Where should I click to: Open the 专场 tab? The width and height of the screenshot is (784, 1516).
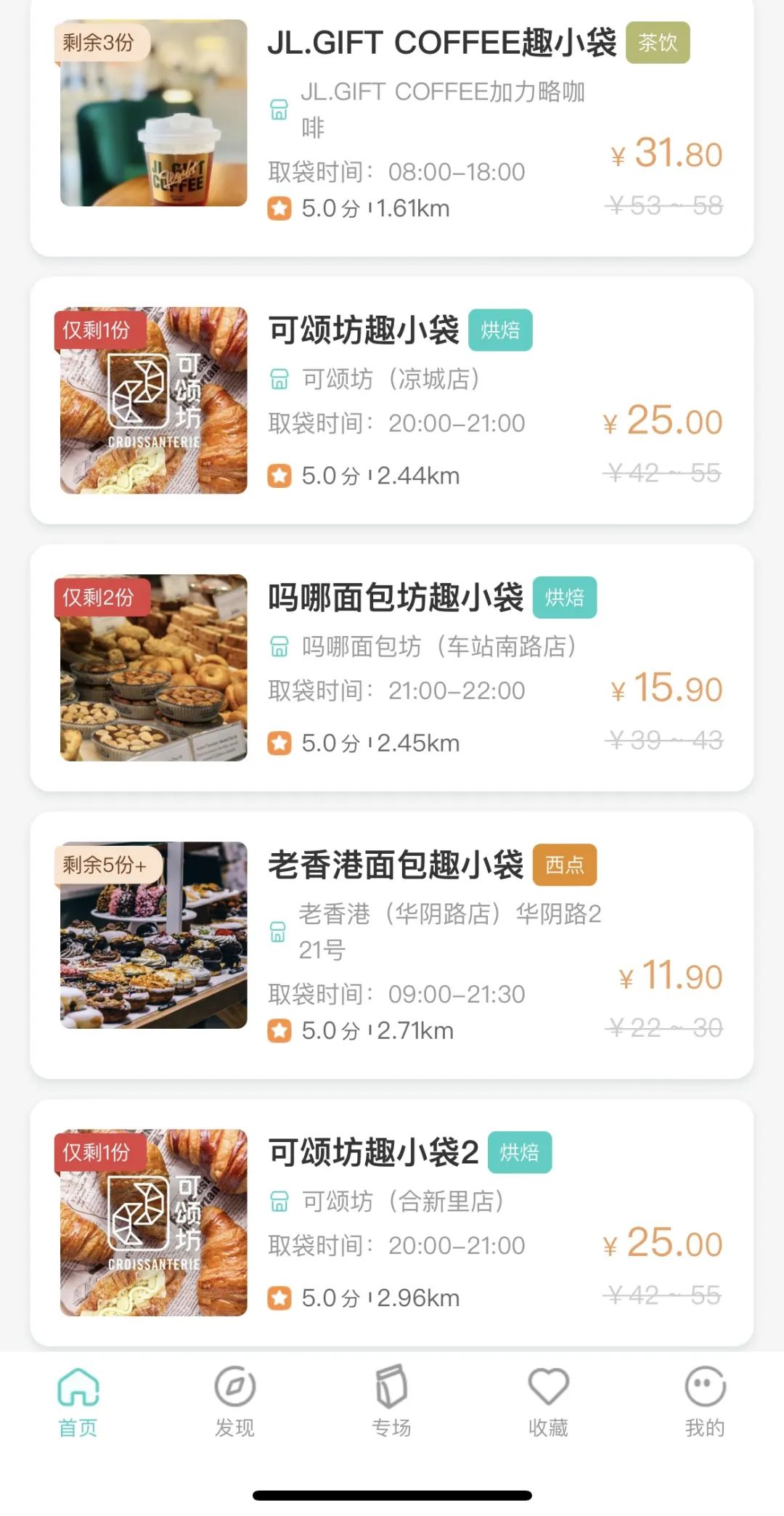pyautogui.click(x=391, y=1401)
